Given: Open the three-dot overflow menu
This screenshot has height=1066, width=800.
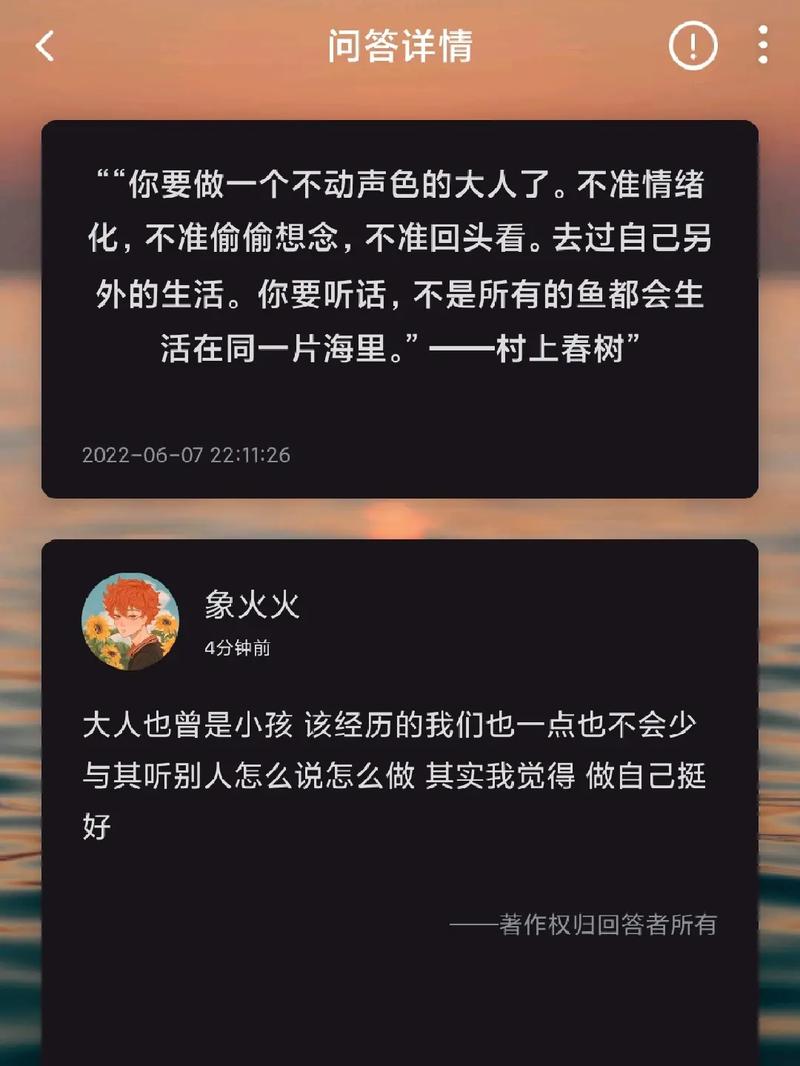Looking at the screenshot, I should (x=763, y=46).
